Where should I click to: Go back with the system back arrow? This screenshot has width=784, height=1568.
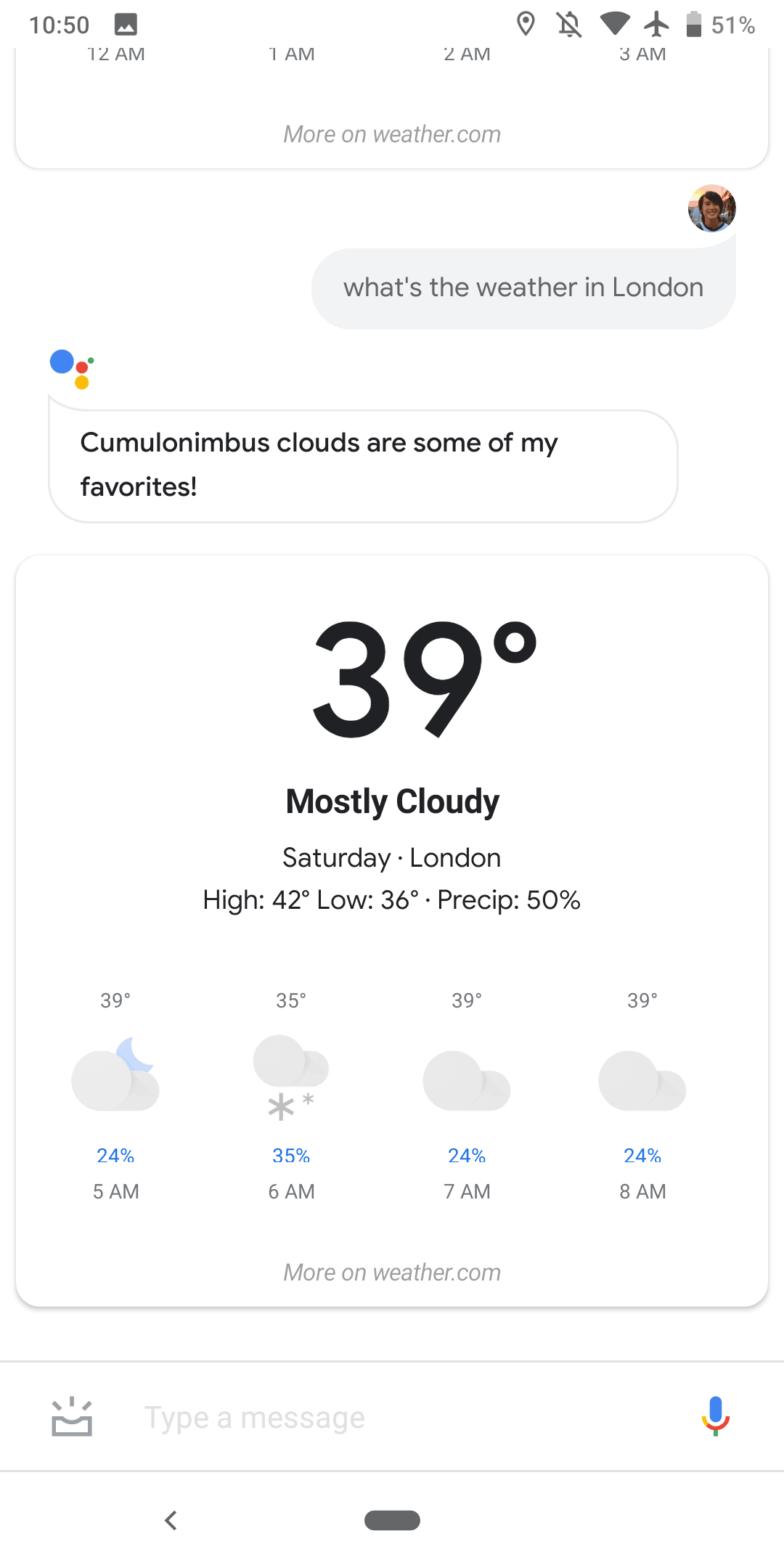tap(171, 1520)
